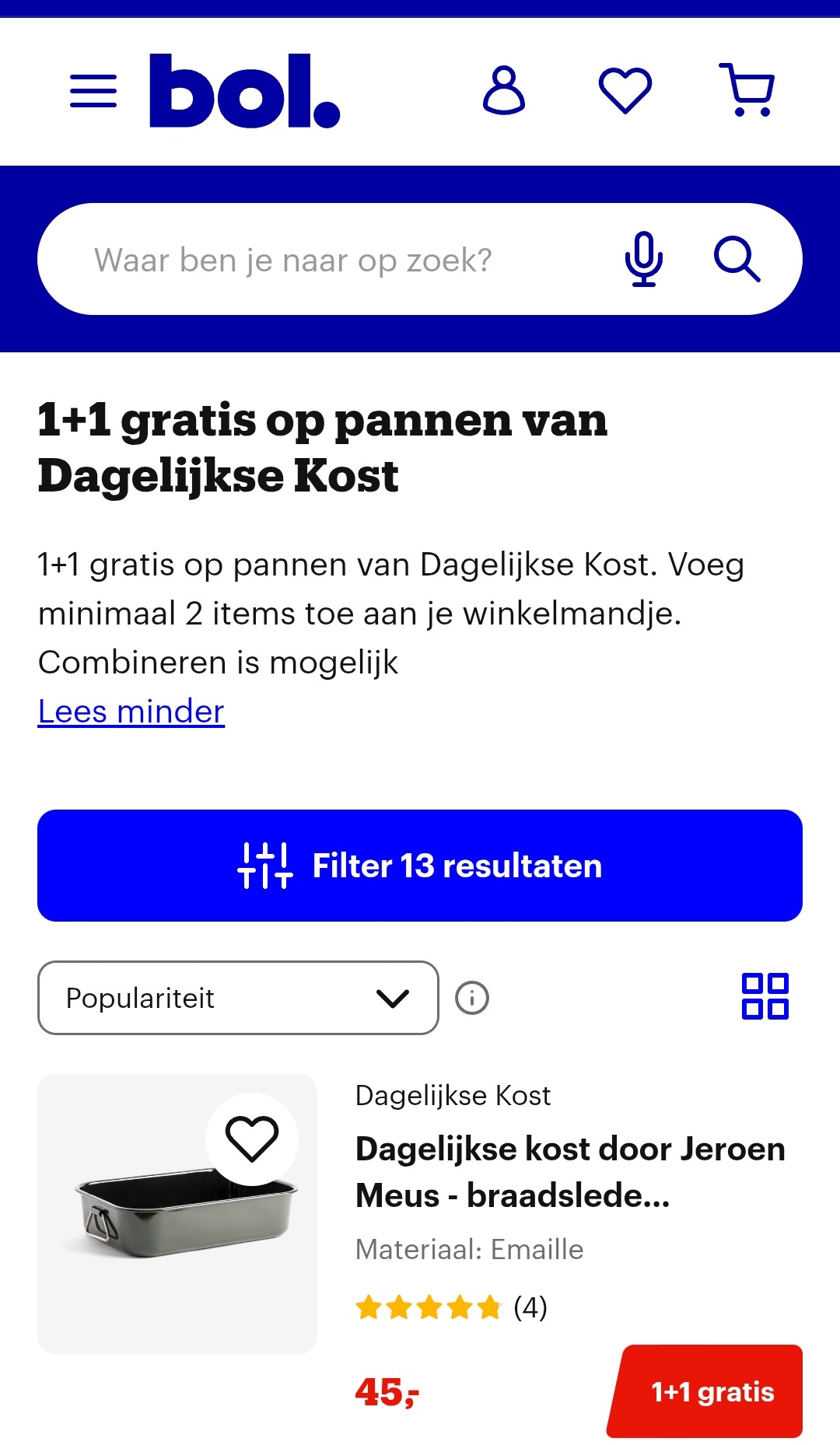Collapse text with 'Lees minder' link
The image size is (840, 1445).
point(131,712)
